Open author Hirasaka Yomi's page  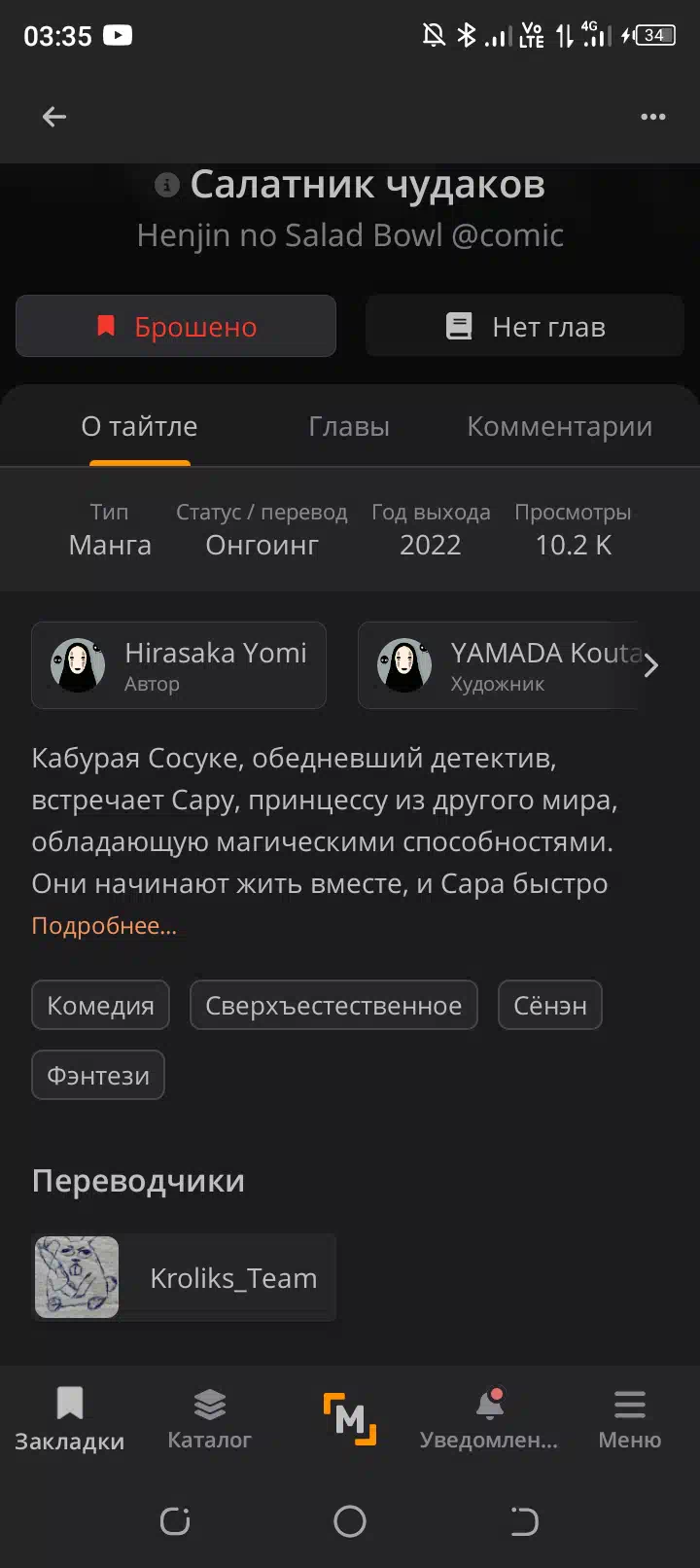click(179, 665)
